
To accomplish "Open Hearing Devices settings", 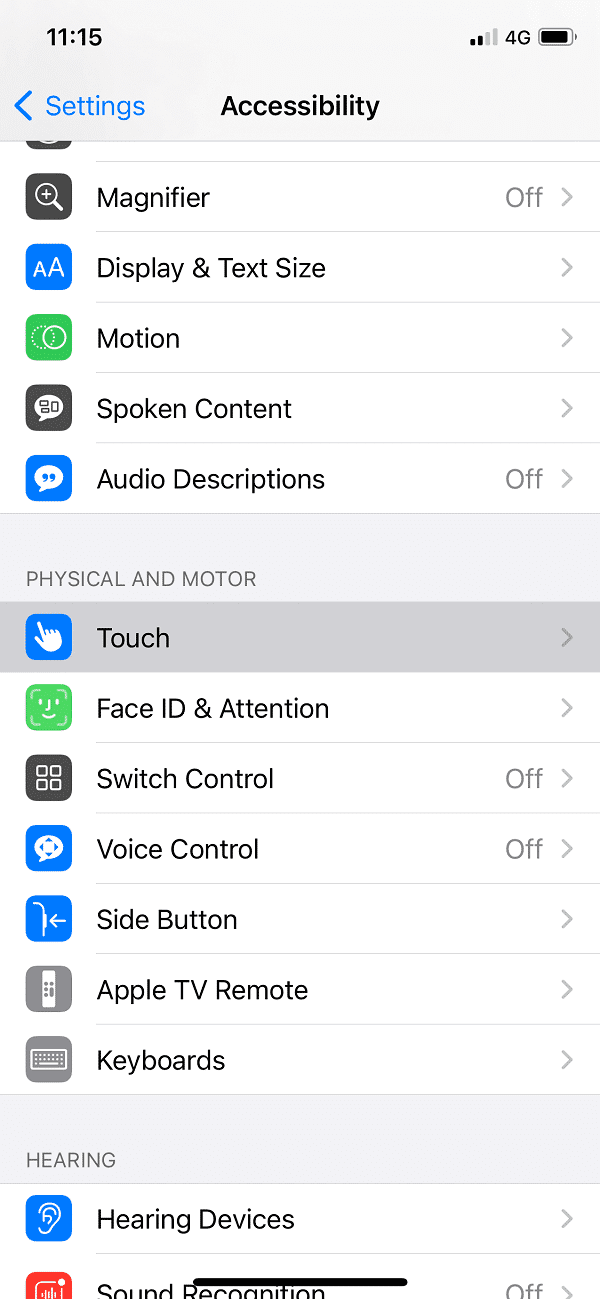I will (300, 1219).
